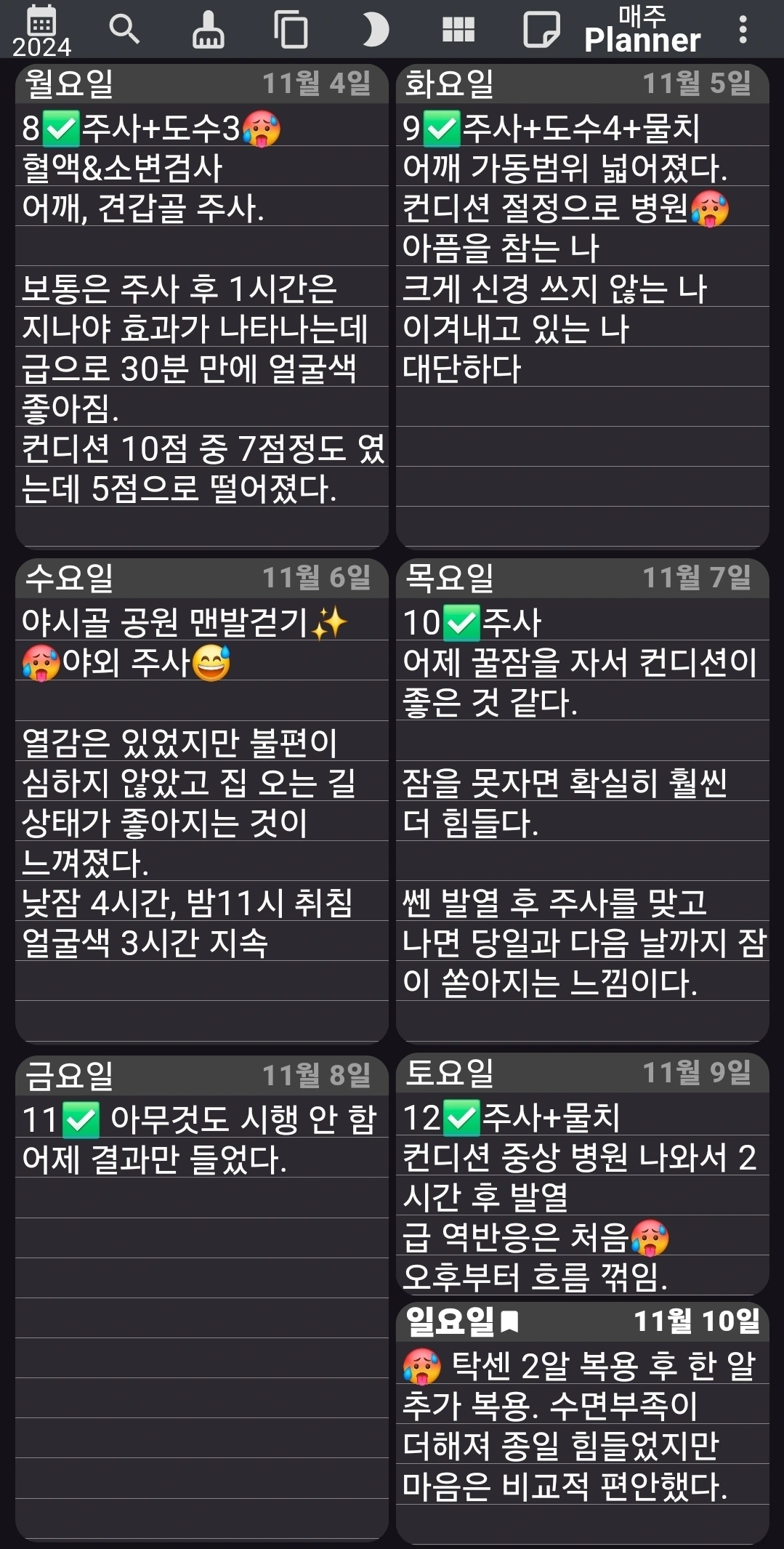784x1549 pixels.
Task: Tap the sticky note icon
Action: click(x=541, y=30)
